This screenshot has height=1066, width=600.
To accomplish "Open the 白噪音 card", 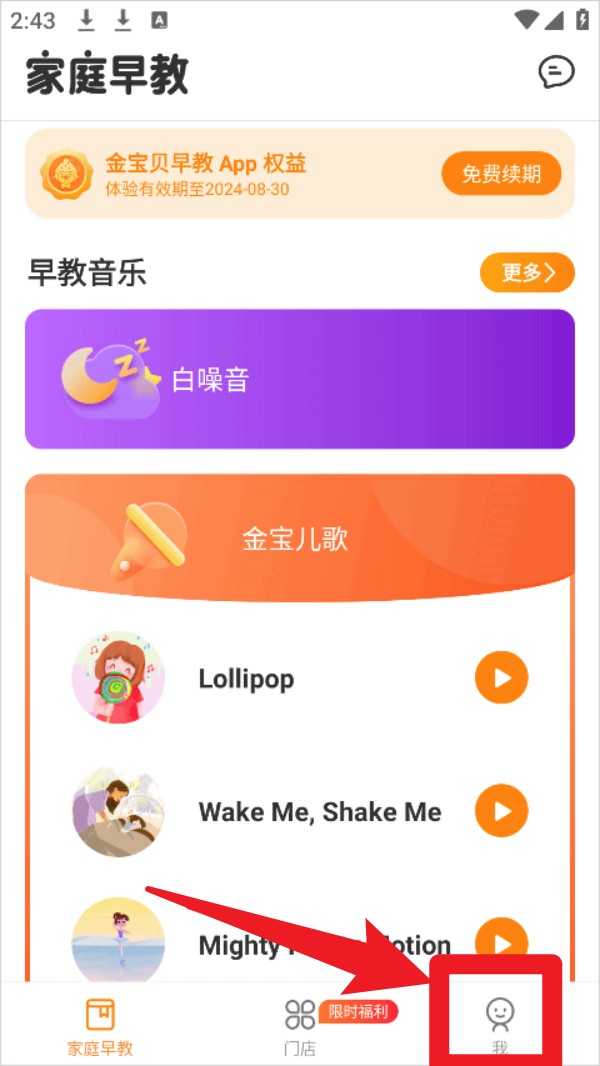I will (x=300, y=379).
